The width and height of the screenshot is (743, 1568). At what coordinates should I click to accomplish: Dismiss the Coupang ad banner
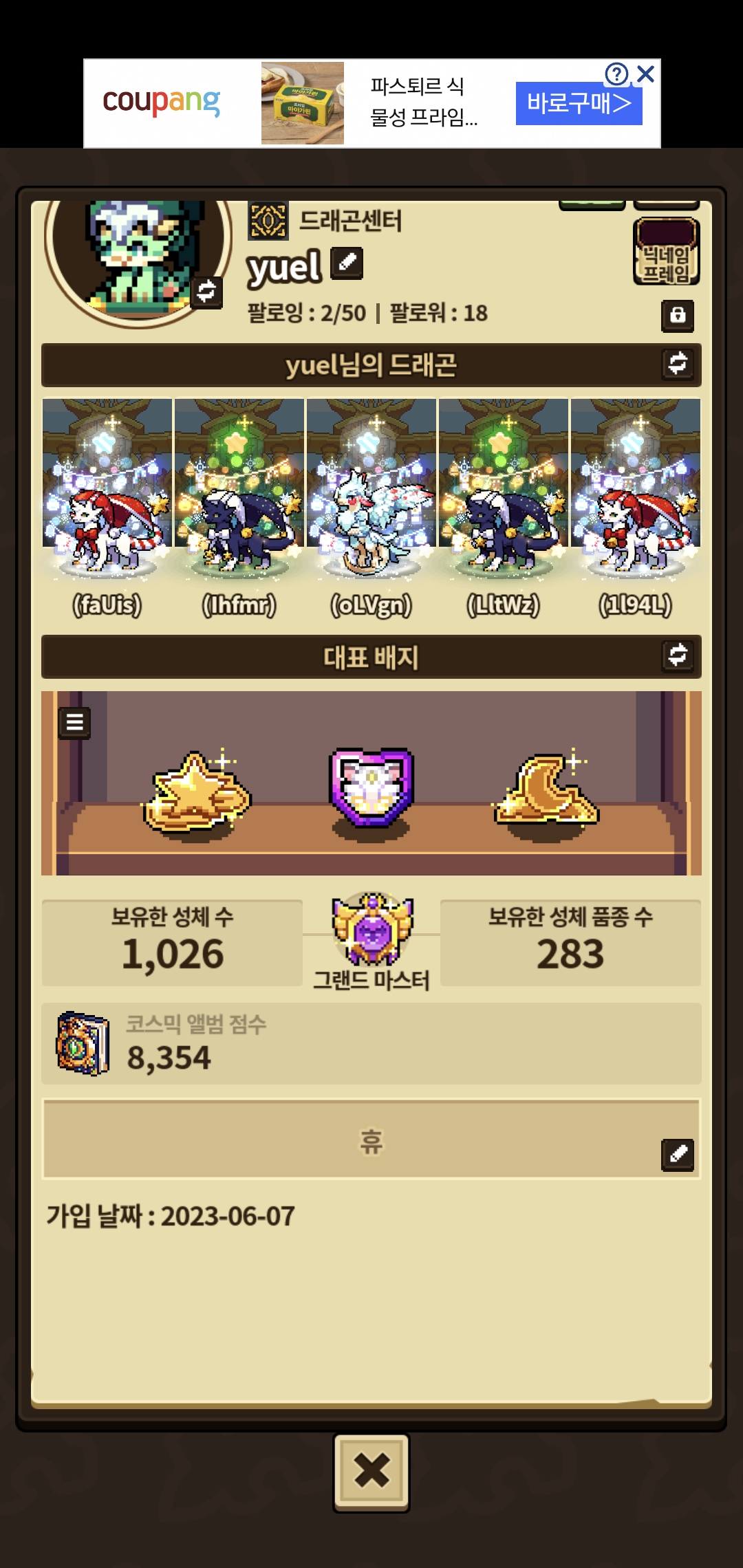coord(645,74)
